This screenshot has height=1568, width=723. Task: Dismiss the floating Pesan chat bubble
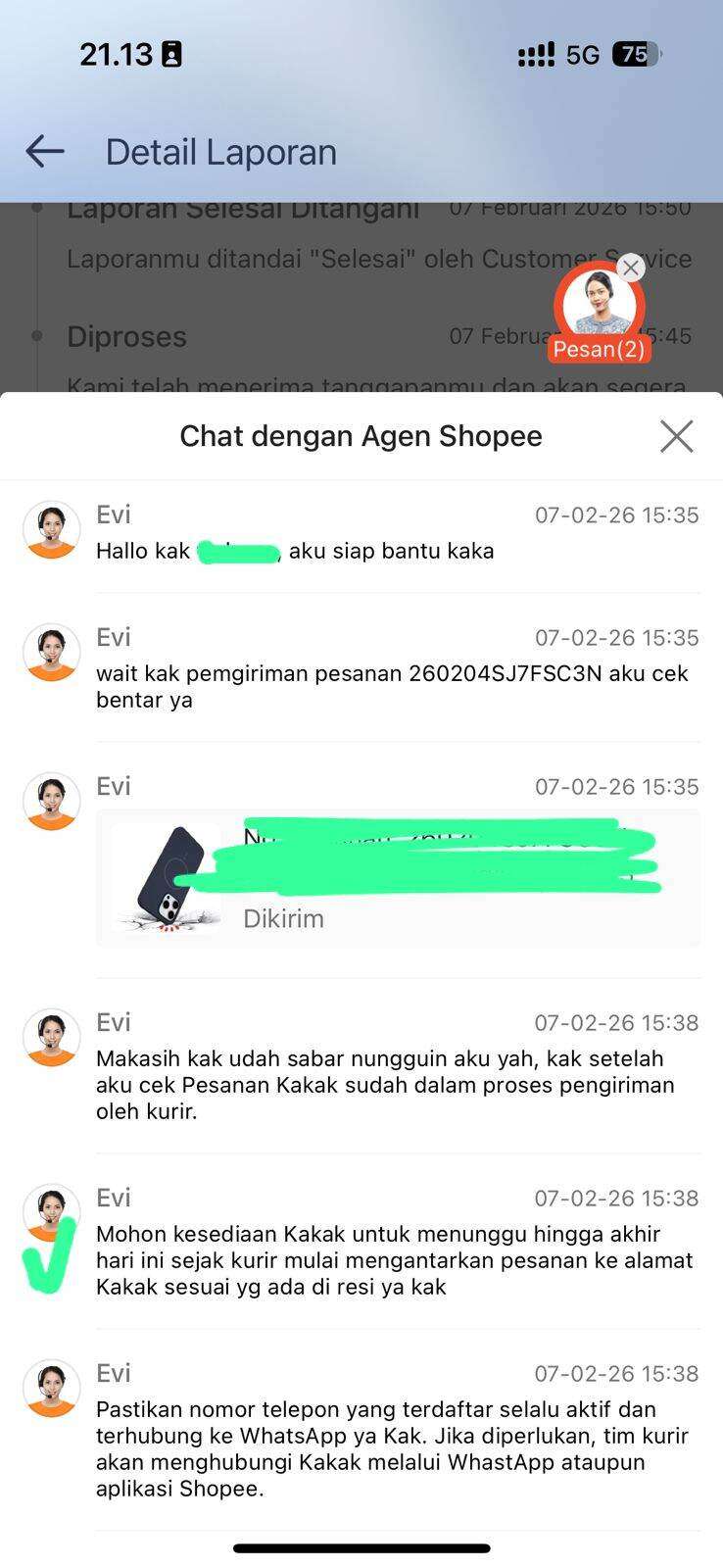pos(631,268)
